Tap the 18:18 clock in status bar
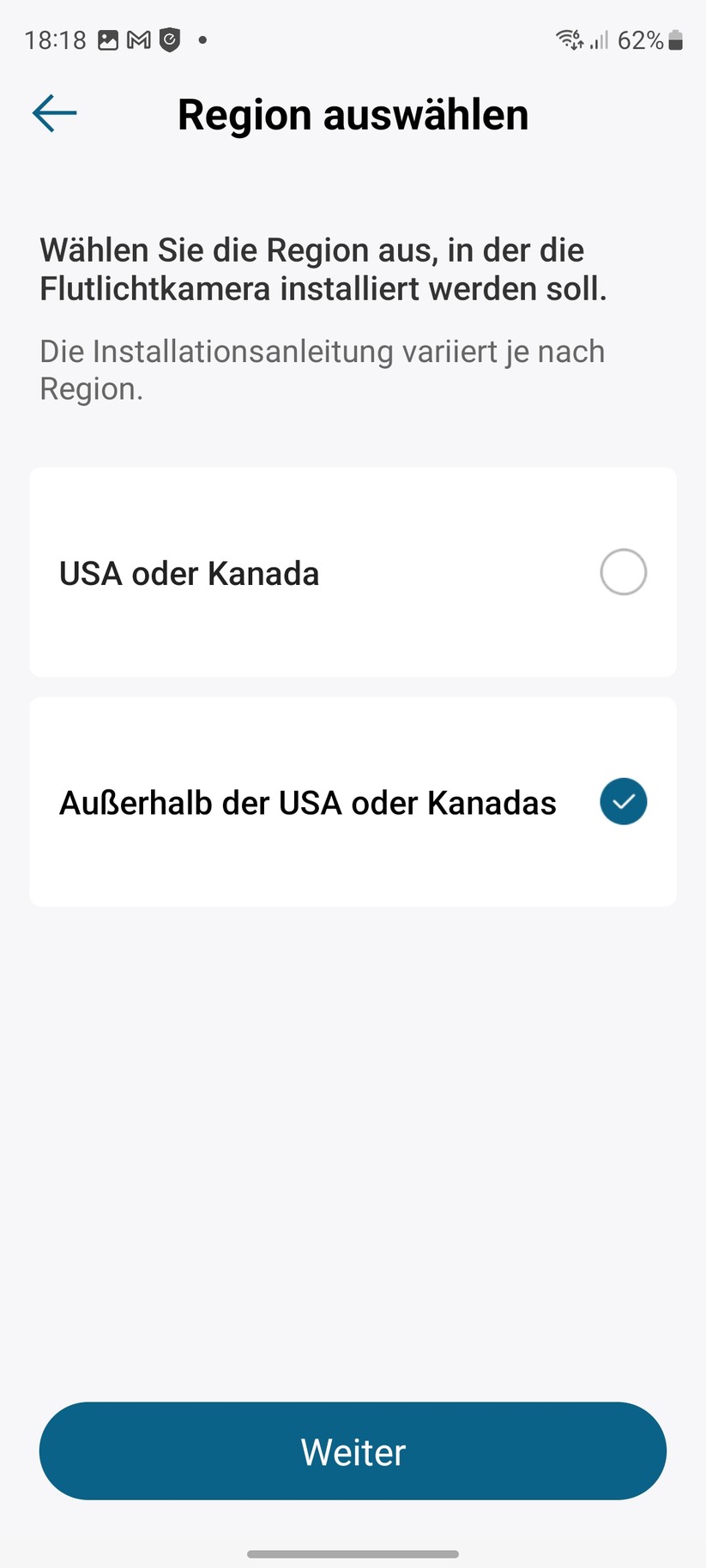The width and height of the screenshot is (706, 1568). point(55,39)
